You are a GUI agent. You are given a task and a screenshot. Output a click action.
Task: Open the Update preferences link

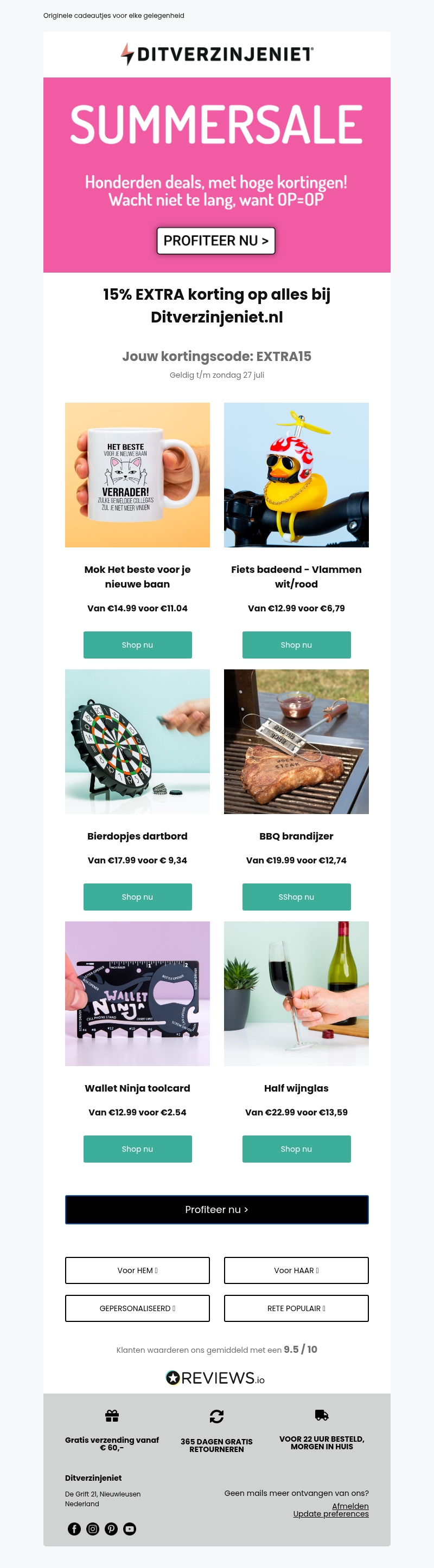(x=330, y=1514)
